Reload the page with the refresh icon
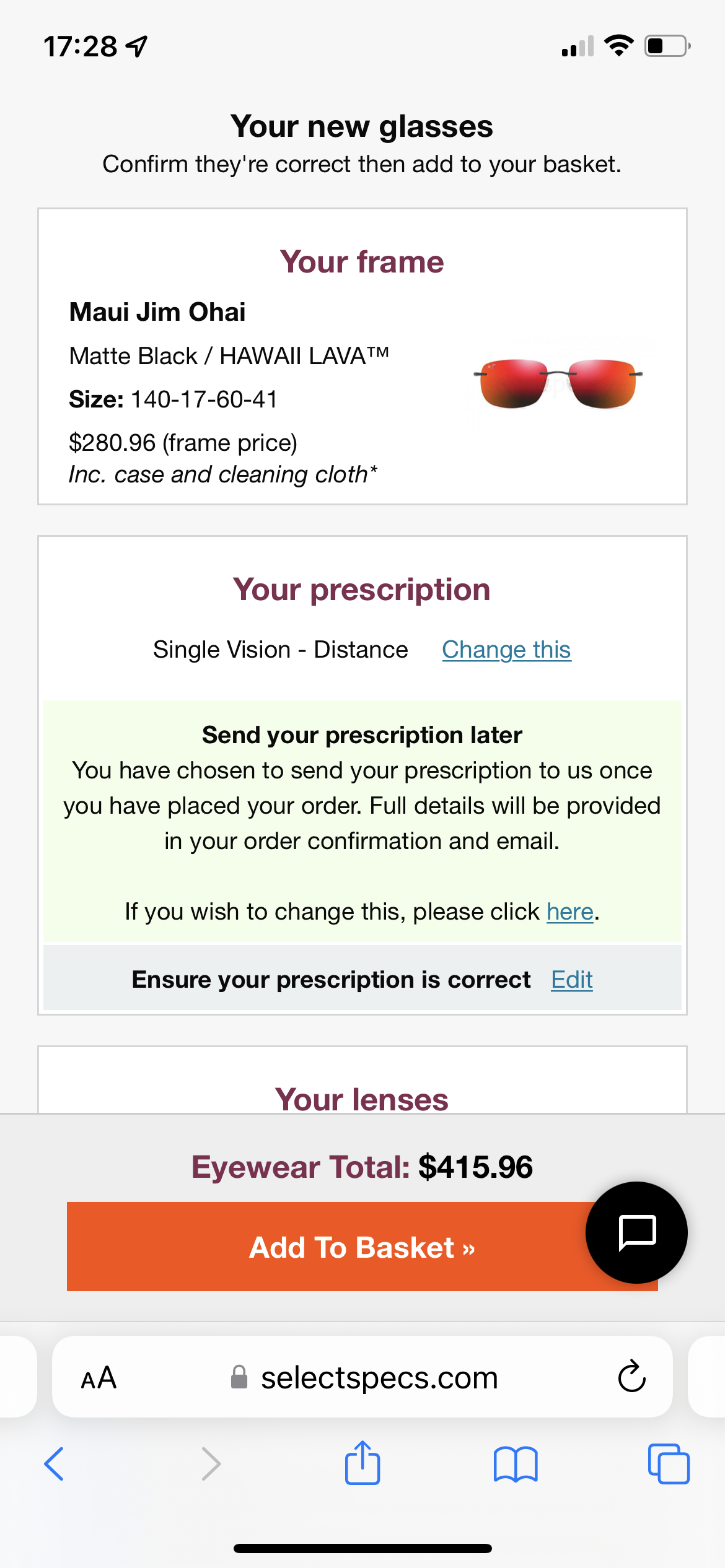The width and height of the screenshot is (725, 1568). point(630,1378)
